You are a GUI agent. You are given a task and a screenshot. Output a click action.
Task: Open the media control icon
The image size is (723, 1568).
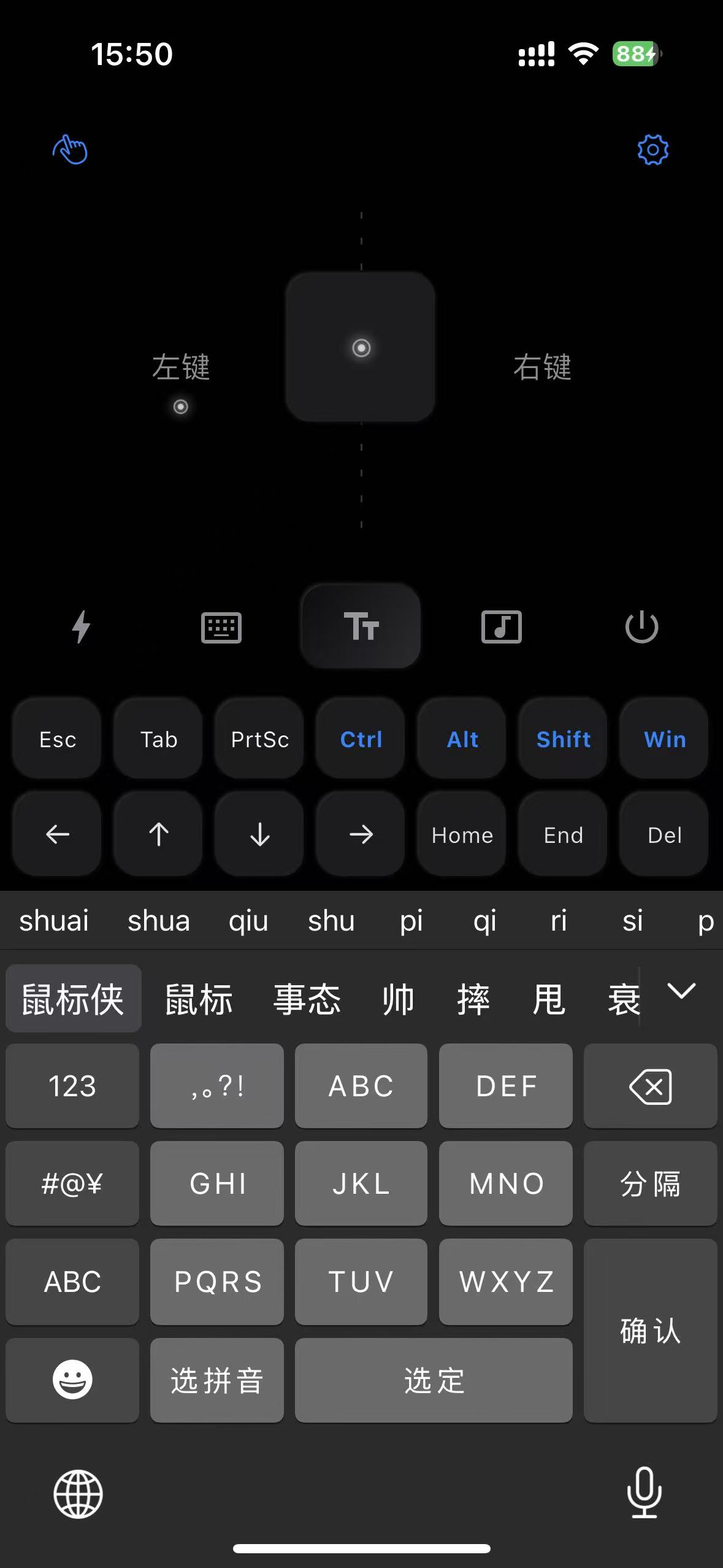(x=501, y=626)
